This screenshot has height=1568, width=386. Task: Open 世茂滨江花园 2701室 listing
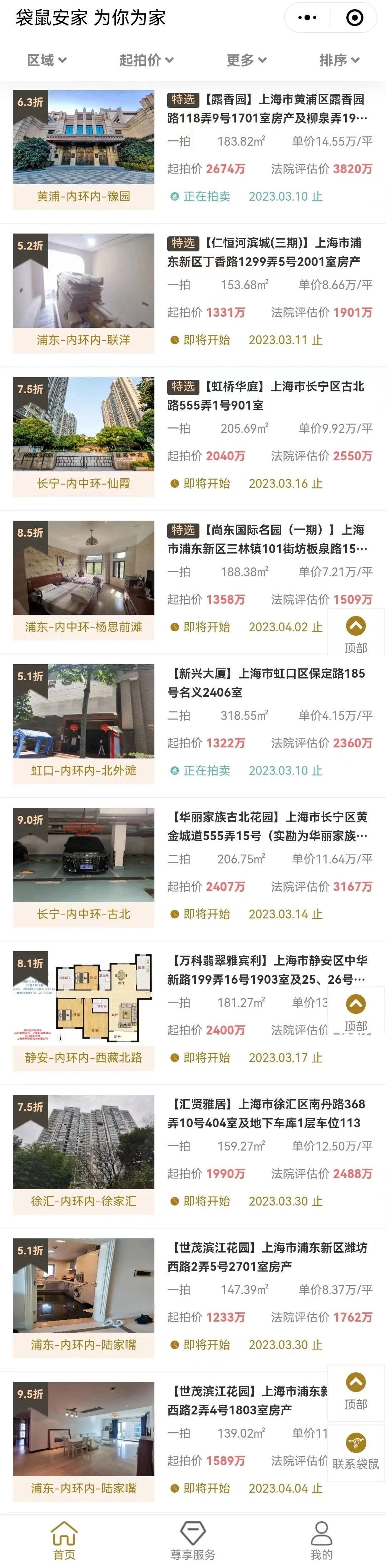[268, 1258]
